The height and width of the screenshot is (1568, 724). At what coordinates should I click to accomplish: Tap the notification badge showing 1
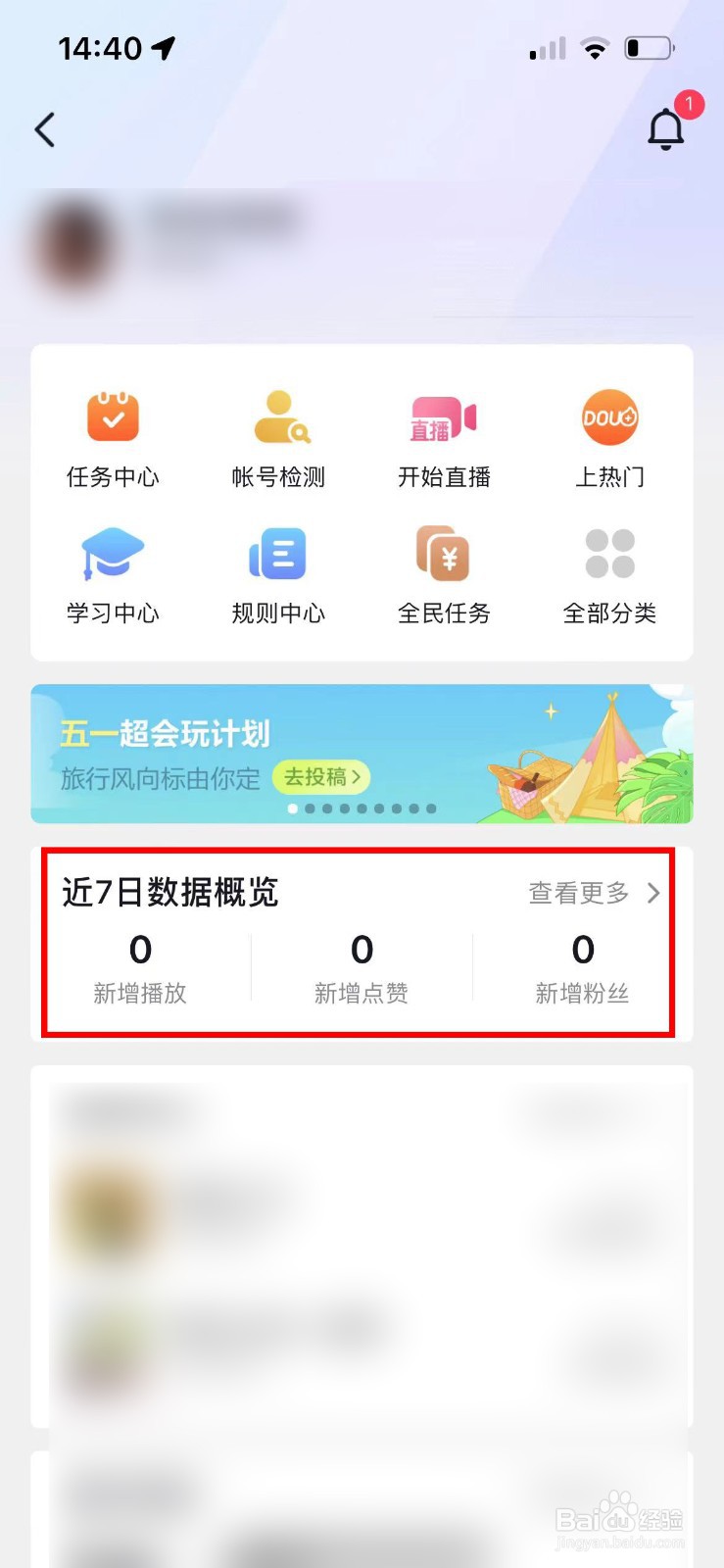[x=689, y=105]
